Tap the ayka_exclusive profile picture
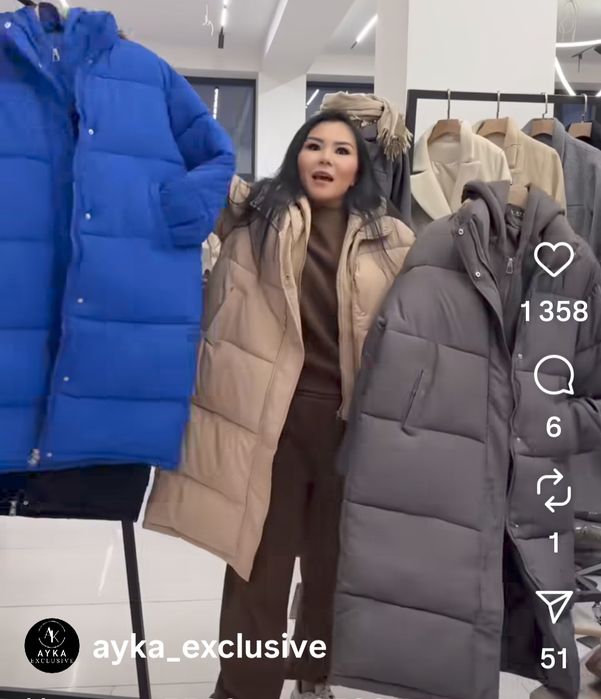 coord(52,645)
